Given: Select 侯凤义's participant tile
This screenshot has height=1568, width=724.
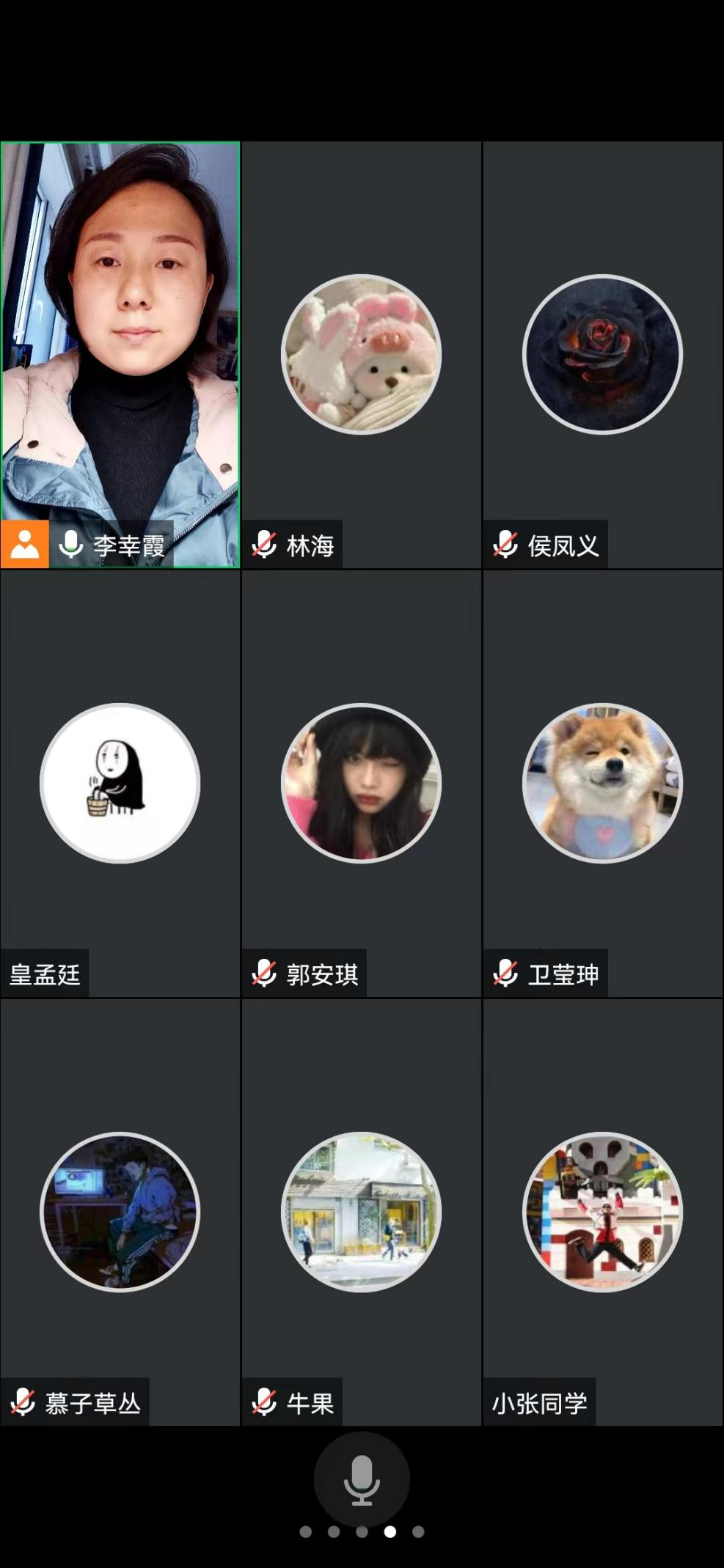Looking at the screenshot, I should tap(602, 354).
